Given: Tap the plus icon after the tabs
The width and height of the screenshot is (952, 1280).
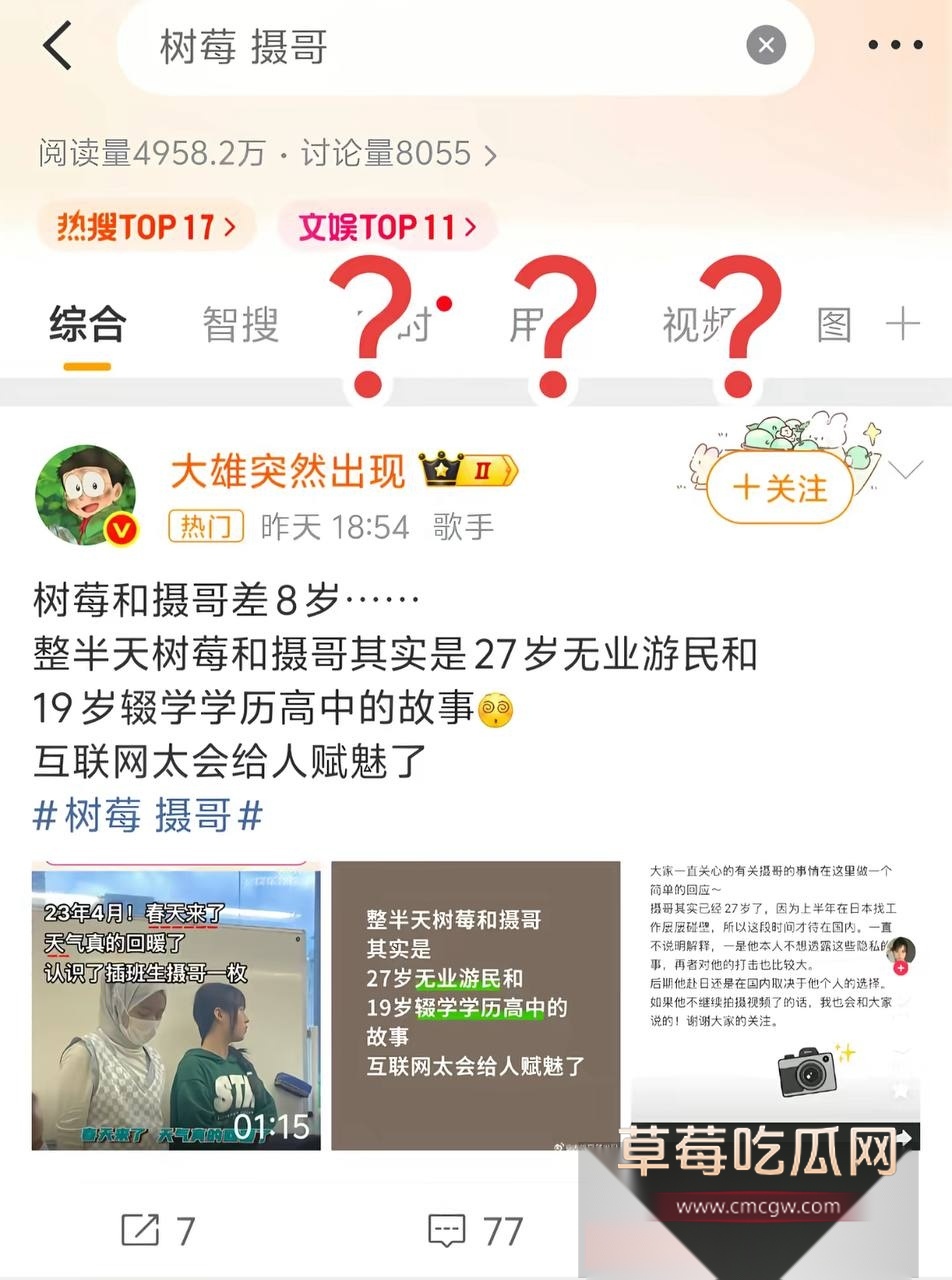Looking at the screenshot, I should (x=902, y=325).
